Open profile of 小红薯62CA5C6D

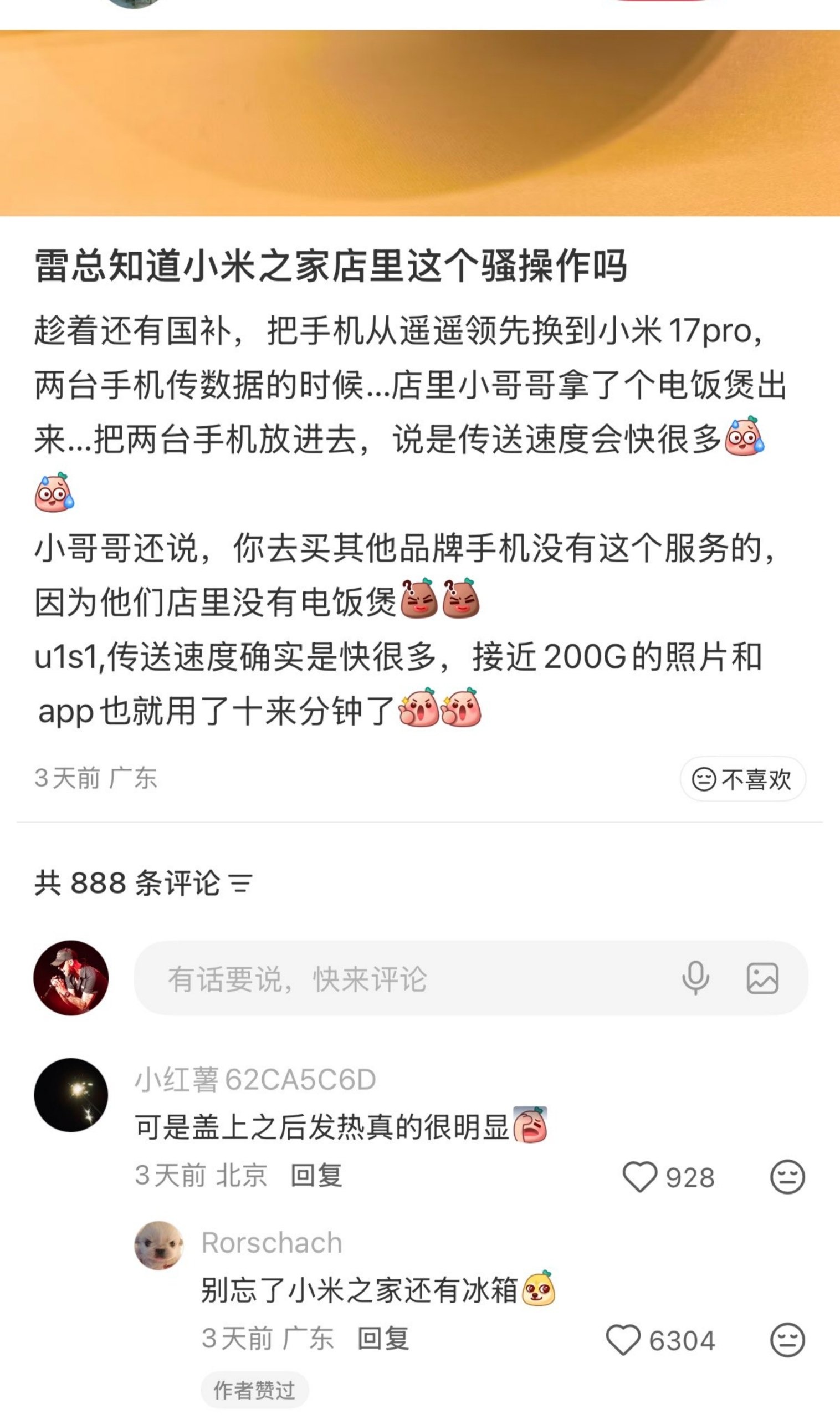pos(71,1095)
